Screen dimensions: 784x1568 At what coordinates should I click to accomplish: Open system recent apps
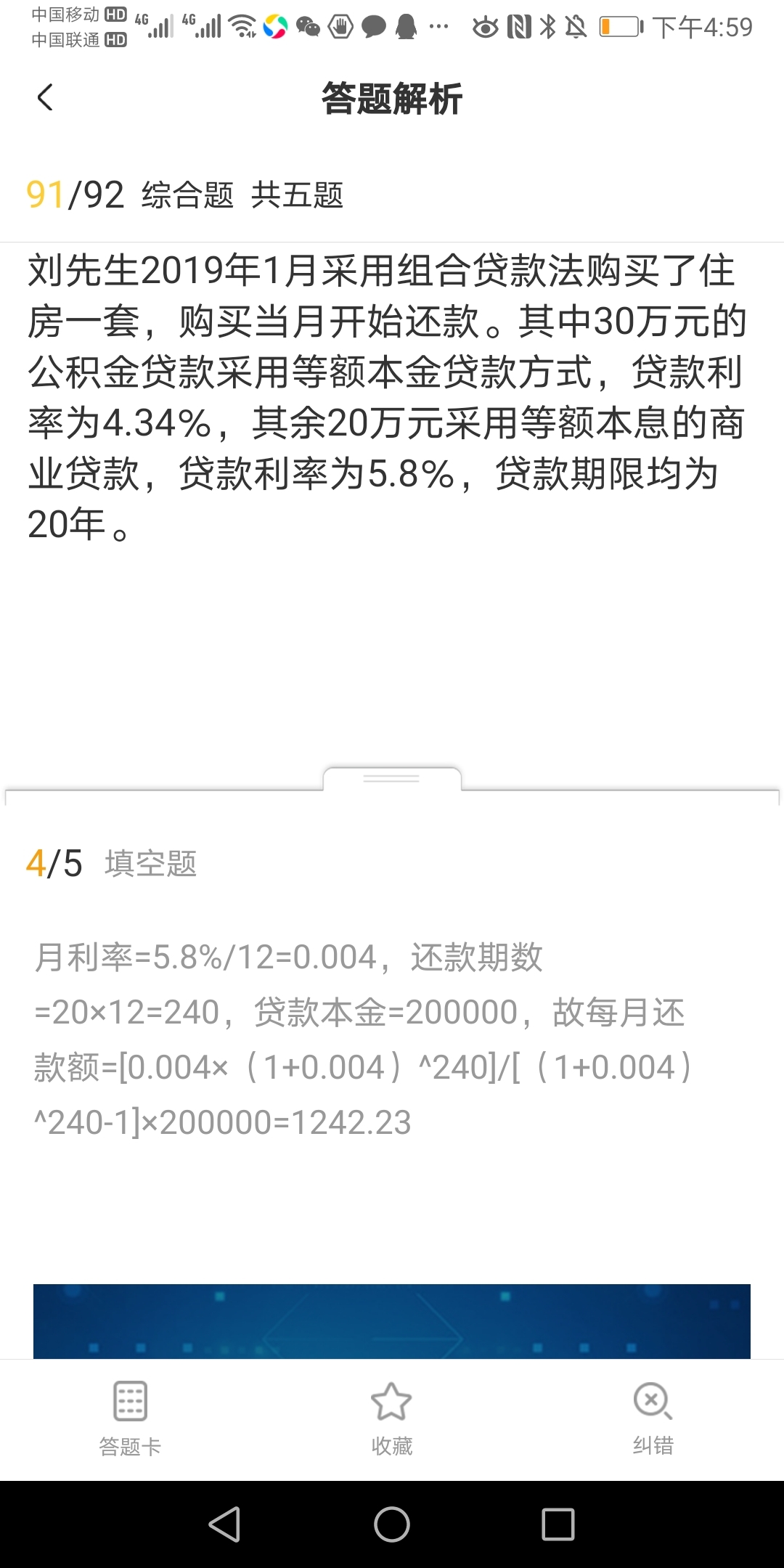coord(558,1524)
